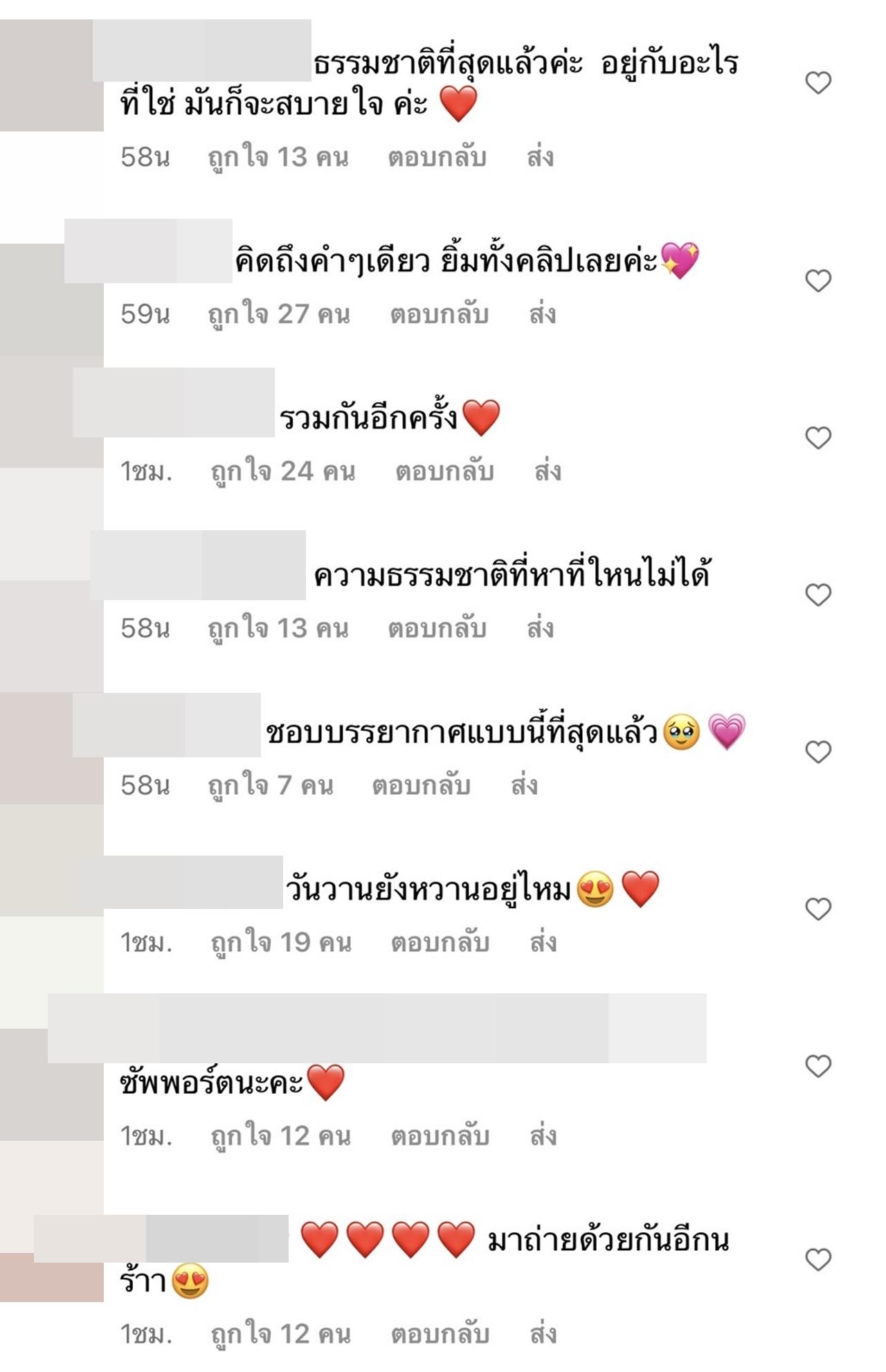Reply (ตอบกลับ) to 'รวมกันอีกครั้ง' comment
This screenshot has height=1372, width=886.
(444, 472)
